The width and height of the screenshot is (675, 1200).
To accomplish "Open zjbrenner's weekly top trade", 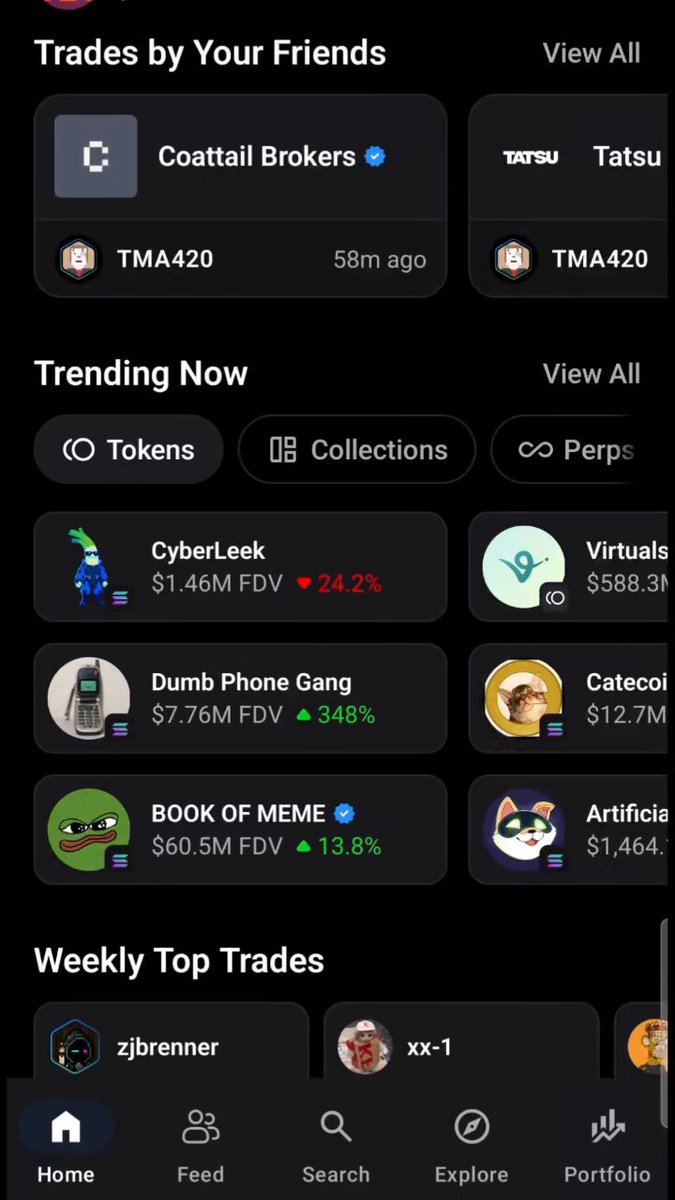I will coord(171,1041).
